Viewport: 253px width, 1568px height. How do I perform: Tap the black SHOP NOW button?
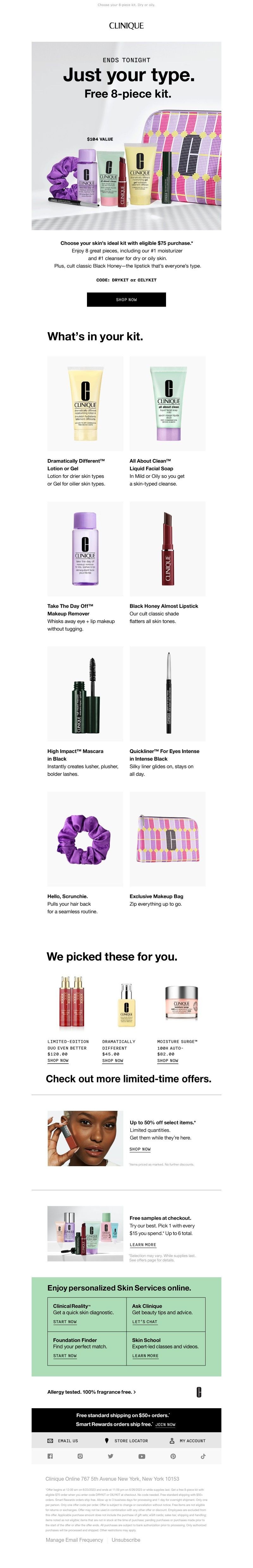(x=126, y=300)
